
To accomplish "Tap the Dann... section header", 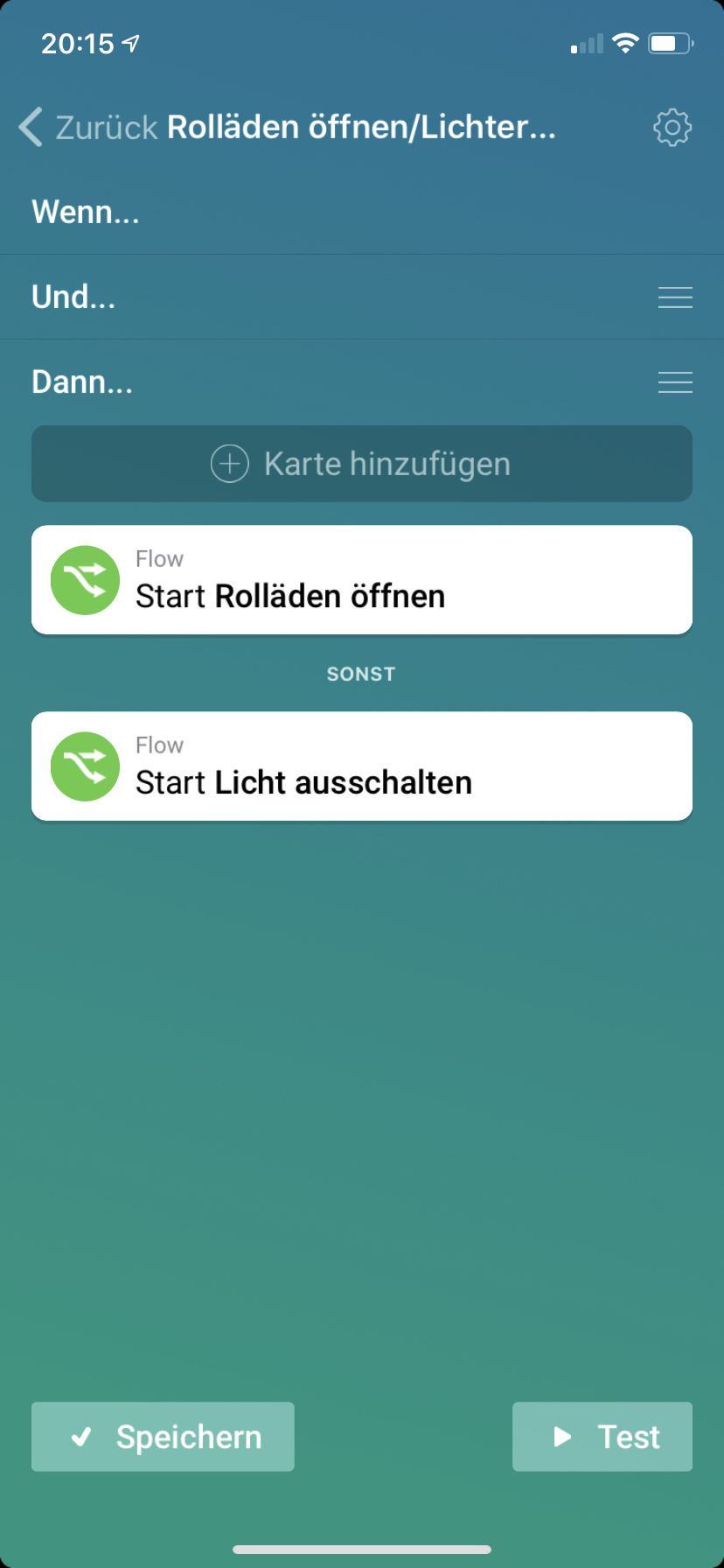I will click(x=83, y=382).
